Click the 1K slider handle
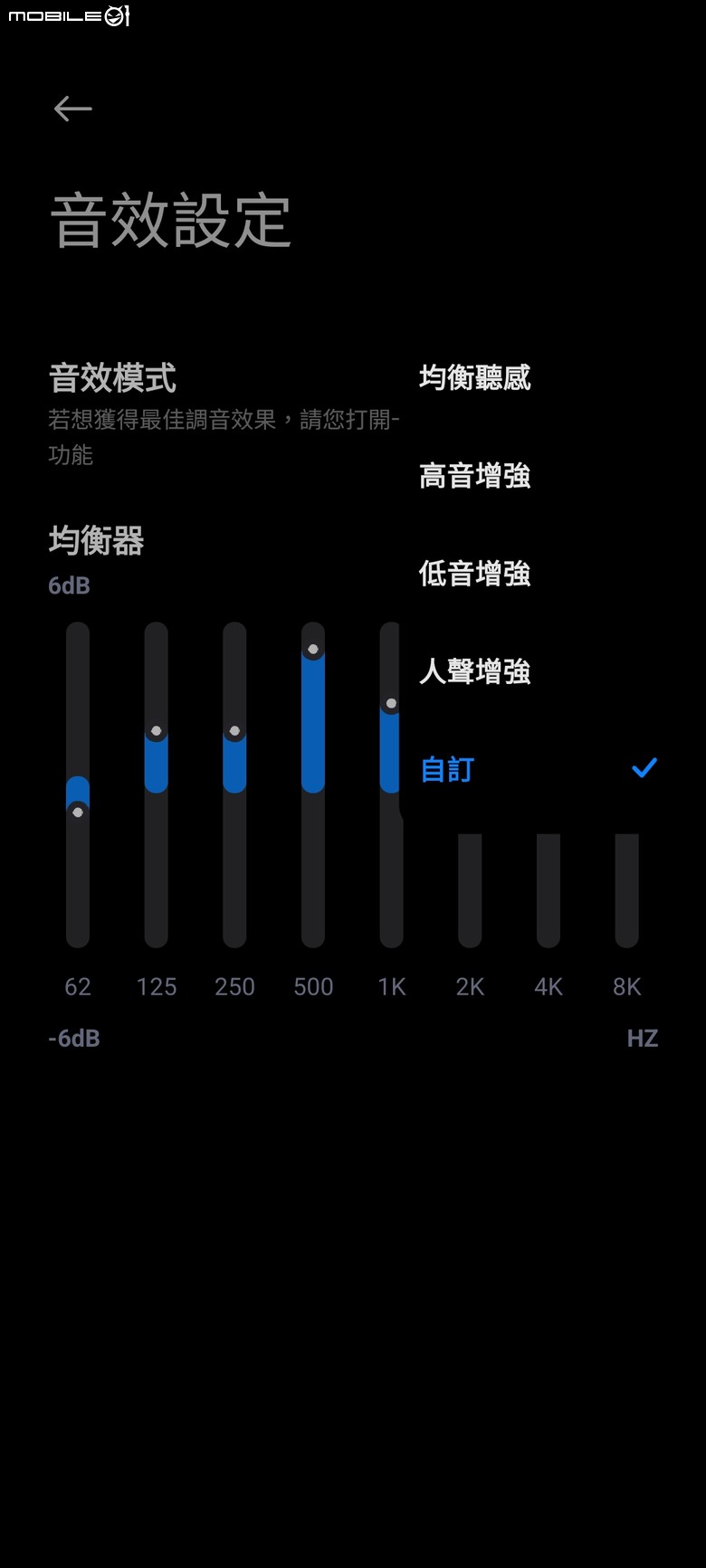The height and width of the screenshot is (1568, 706). pos(391,703)
